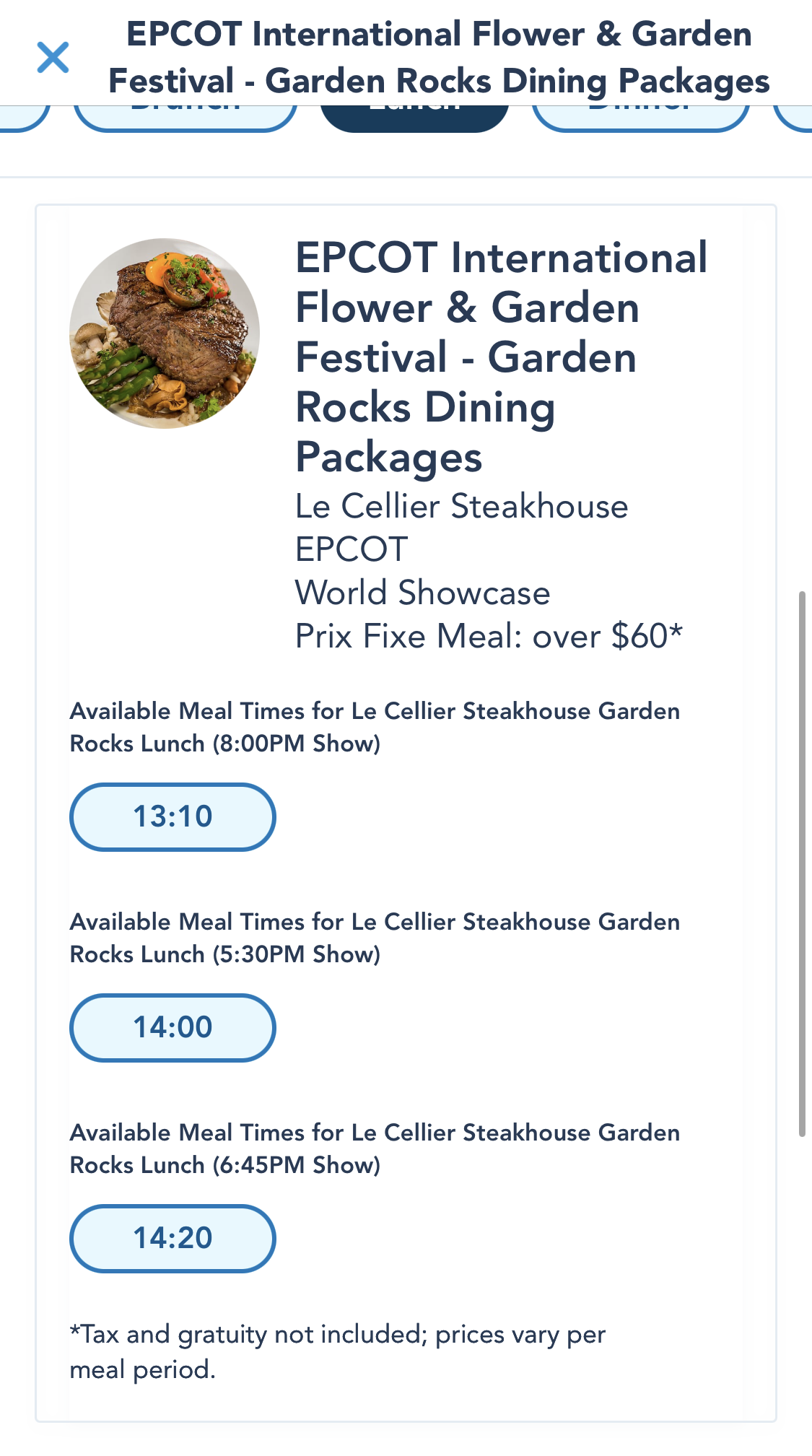Pick the 14:20 meal time slot
This screenshot has width=812, height=1456.
coord(173,1238)
